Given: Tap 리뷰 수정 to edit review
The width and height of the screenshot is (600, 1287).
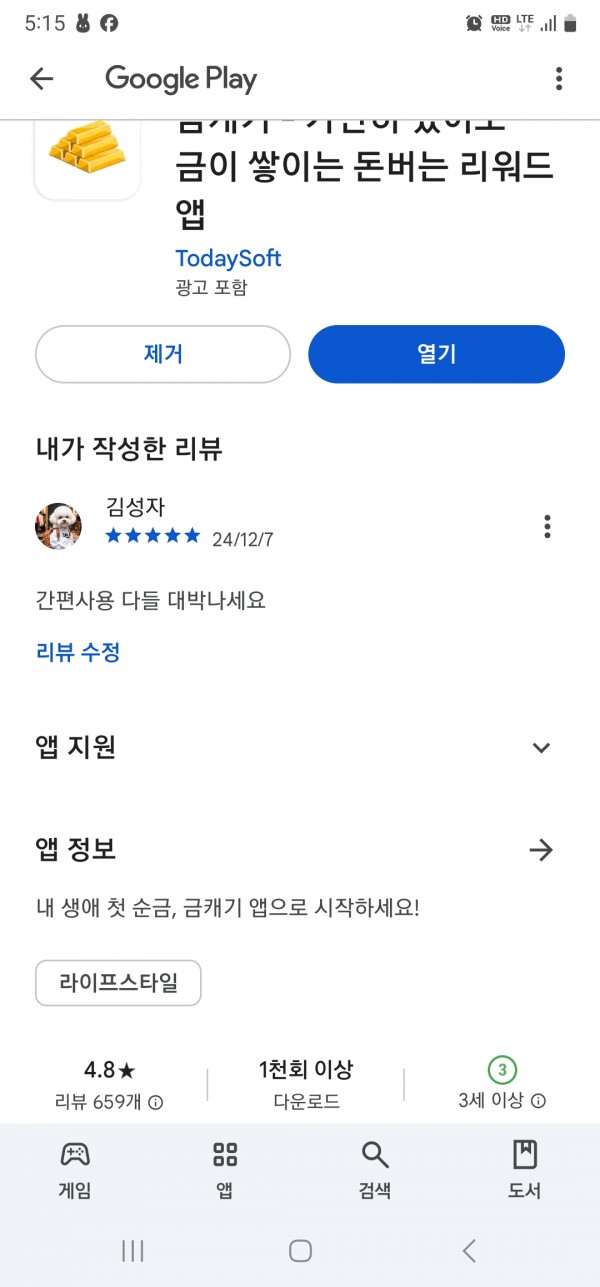Looking at the screenshot, I should coord(78,653).
